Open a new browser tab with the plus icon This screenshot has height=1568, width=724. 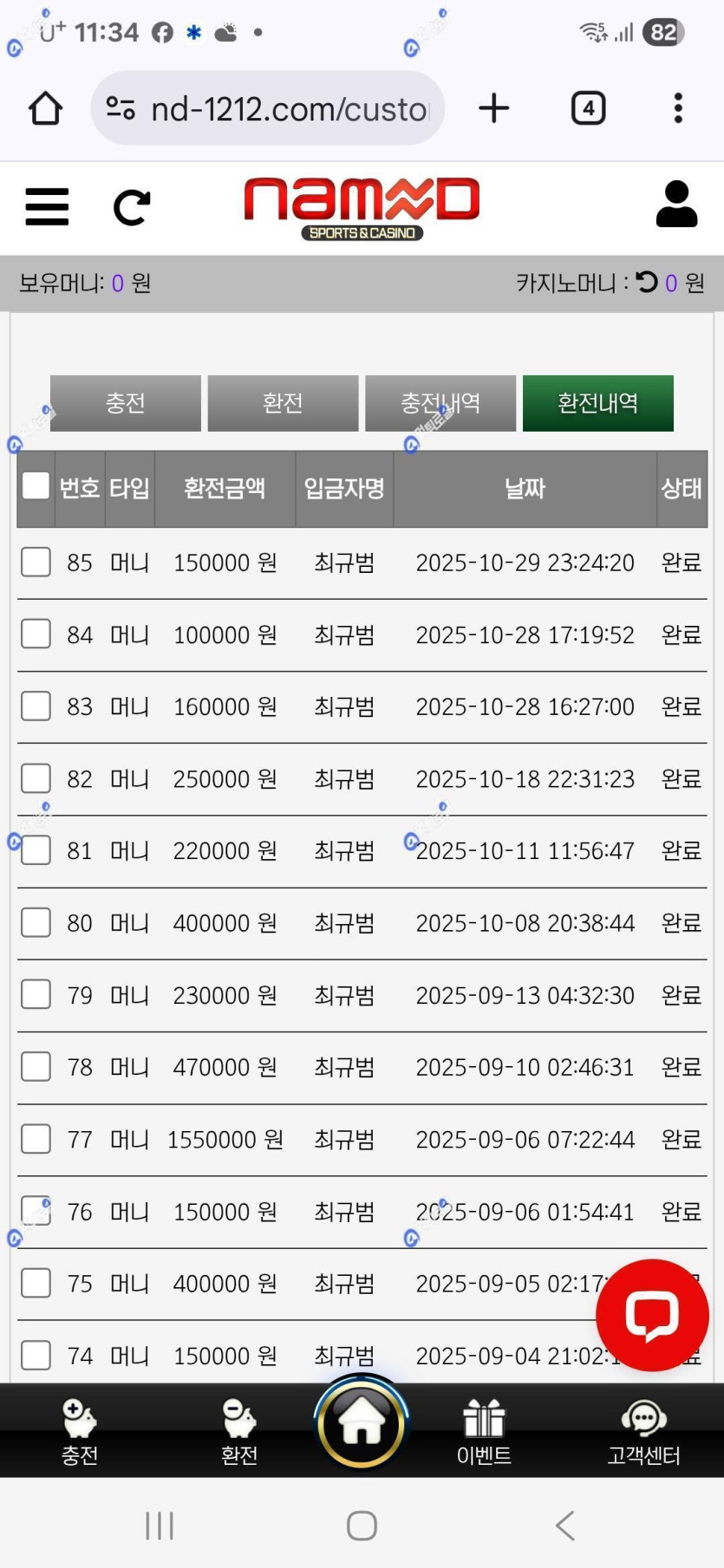point(494,108)
